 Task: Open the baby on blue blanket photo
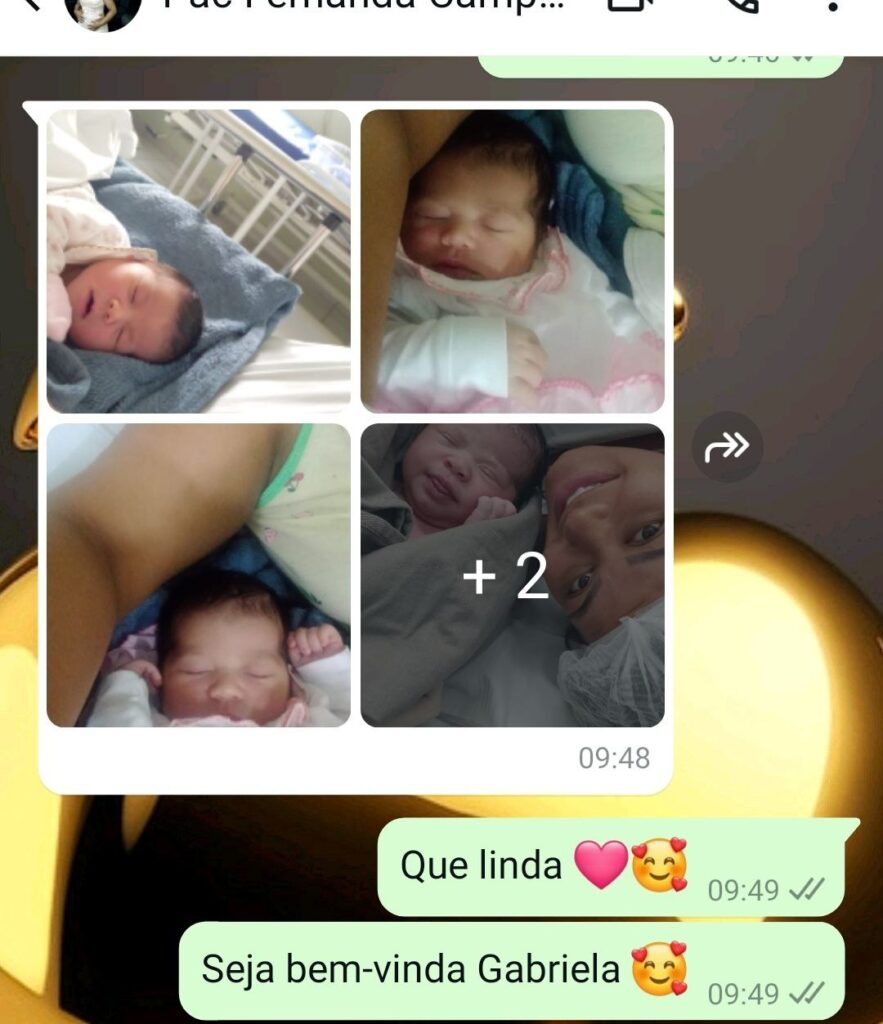pos(198,261)
